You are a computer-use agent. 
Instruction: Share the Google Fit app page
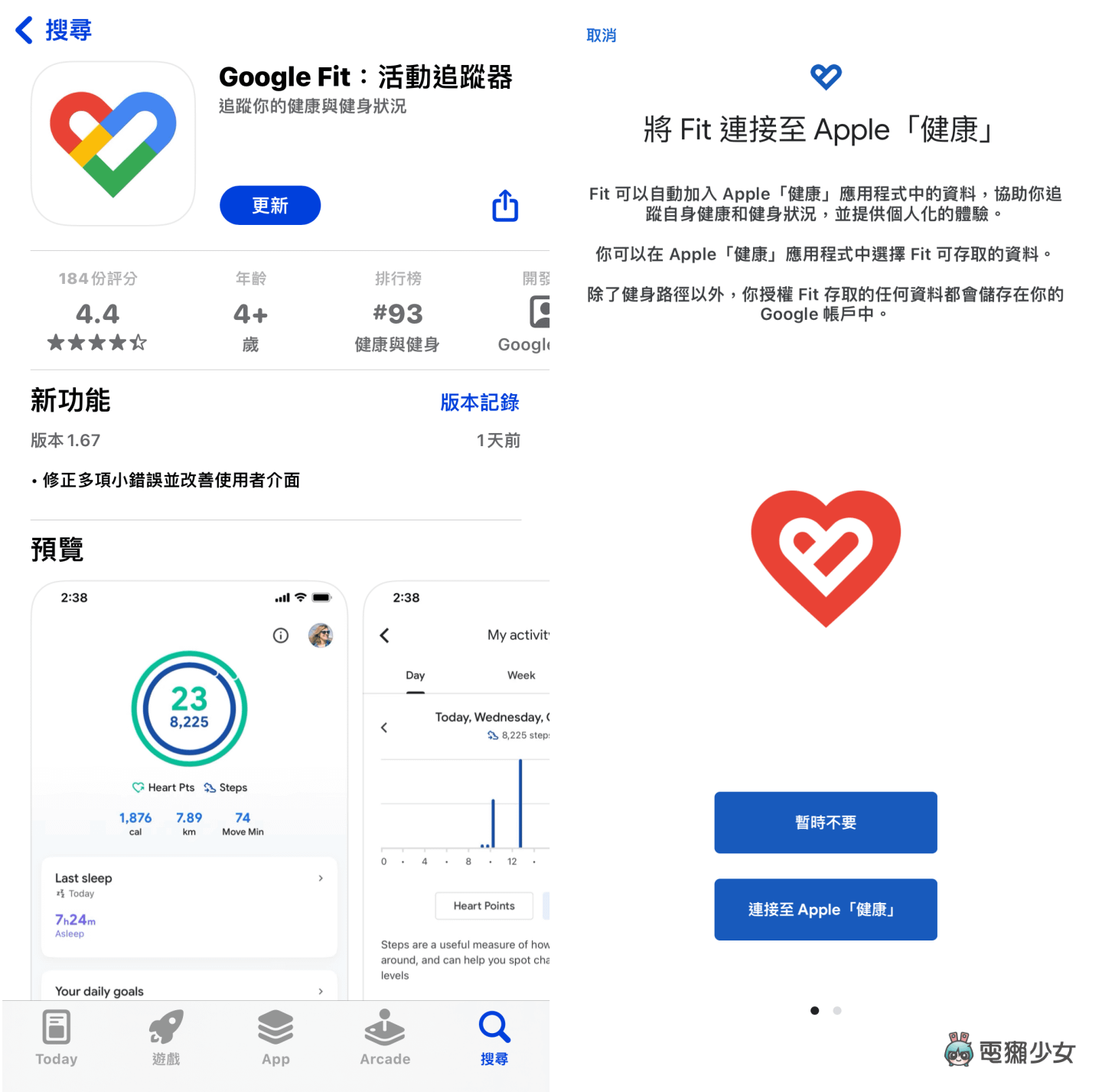(504, 205)
